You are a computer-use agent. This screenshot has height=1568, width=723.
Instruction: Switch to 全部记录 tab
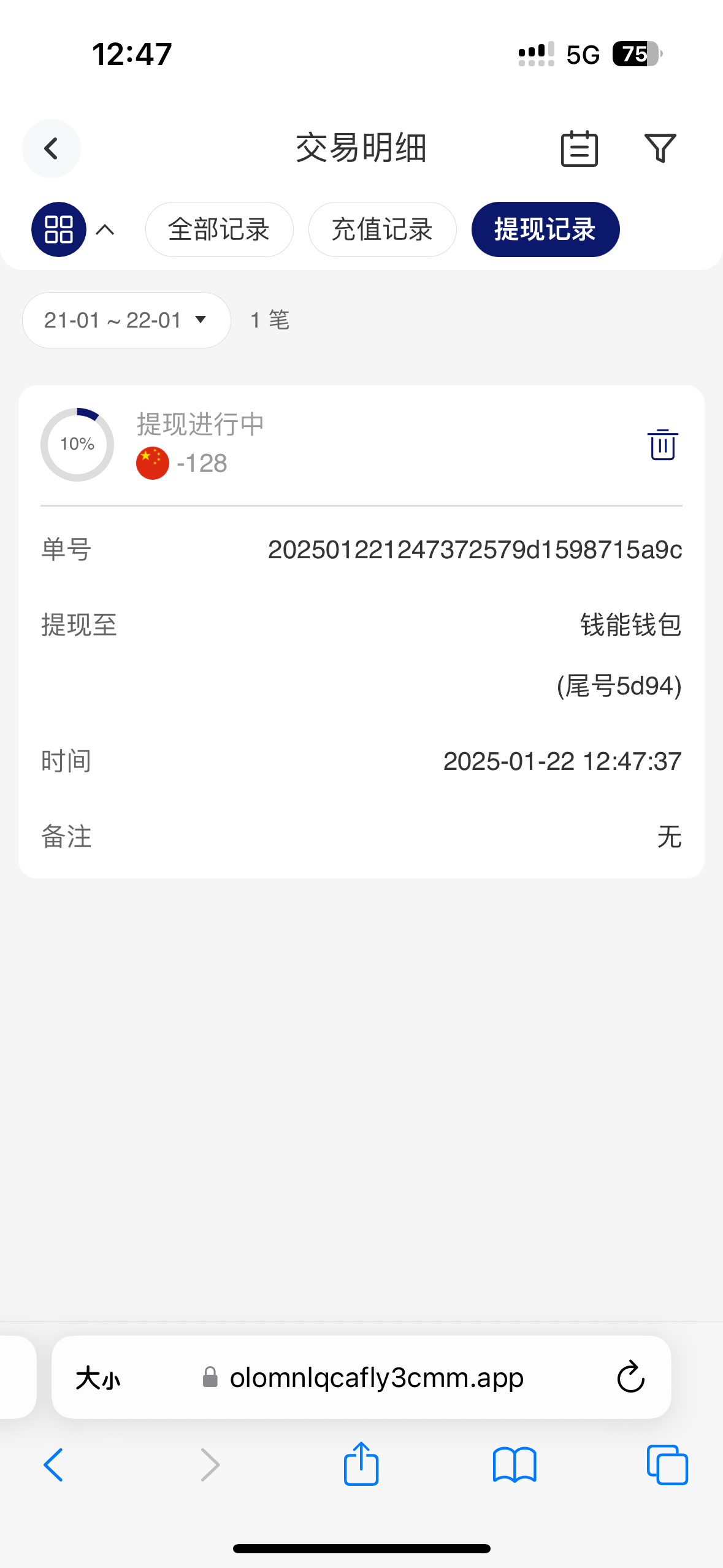click(x=219, y=229)
